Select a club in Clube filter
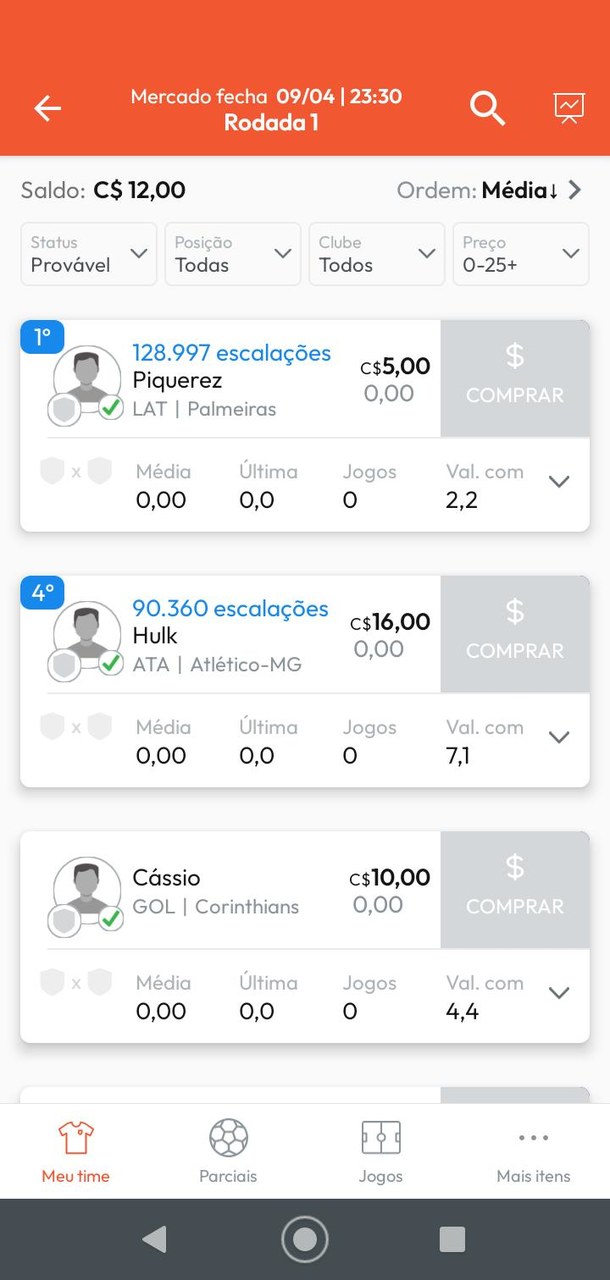The image size is (610, 1280). pos(377,254)
